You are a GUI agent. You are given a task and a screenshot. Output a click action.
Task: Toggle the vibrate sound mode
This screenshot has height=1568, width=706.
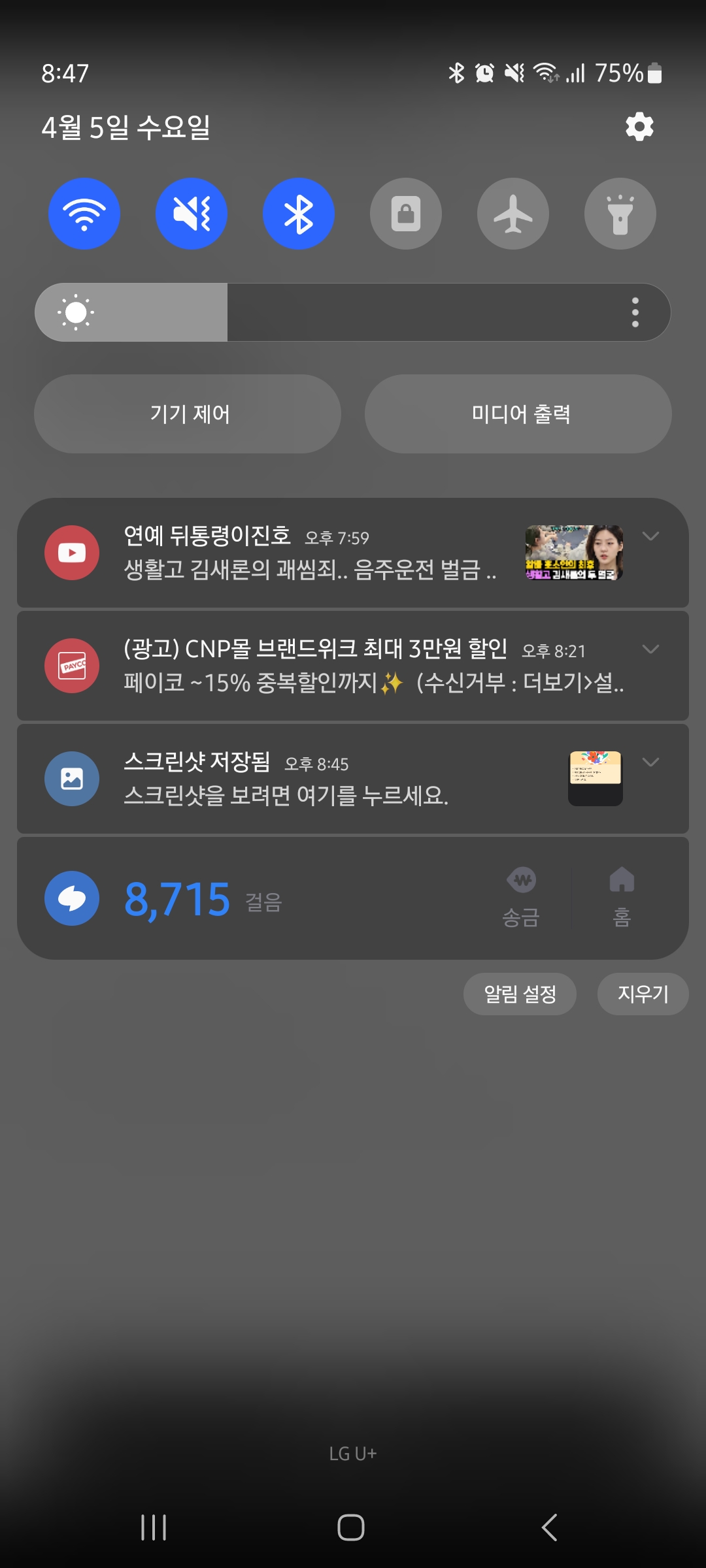point(192,214)
